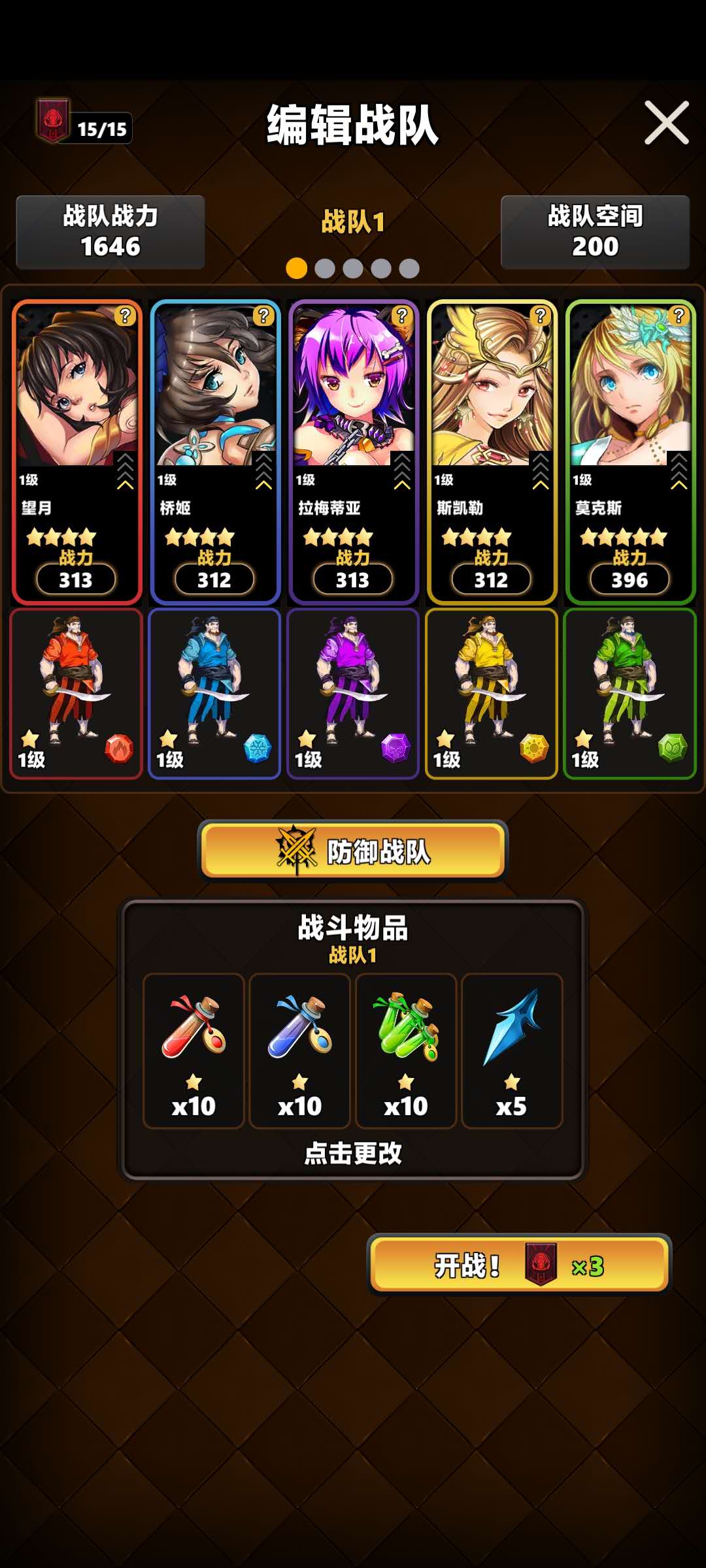Select hero card 望月
This screenshot has width=706, height=1568.
pyautogui.click(x=76, y=451)
